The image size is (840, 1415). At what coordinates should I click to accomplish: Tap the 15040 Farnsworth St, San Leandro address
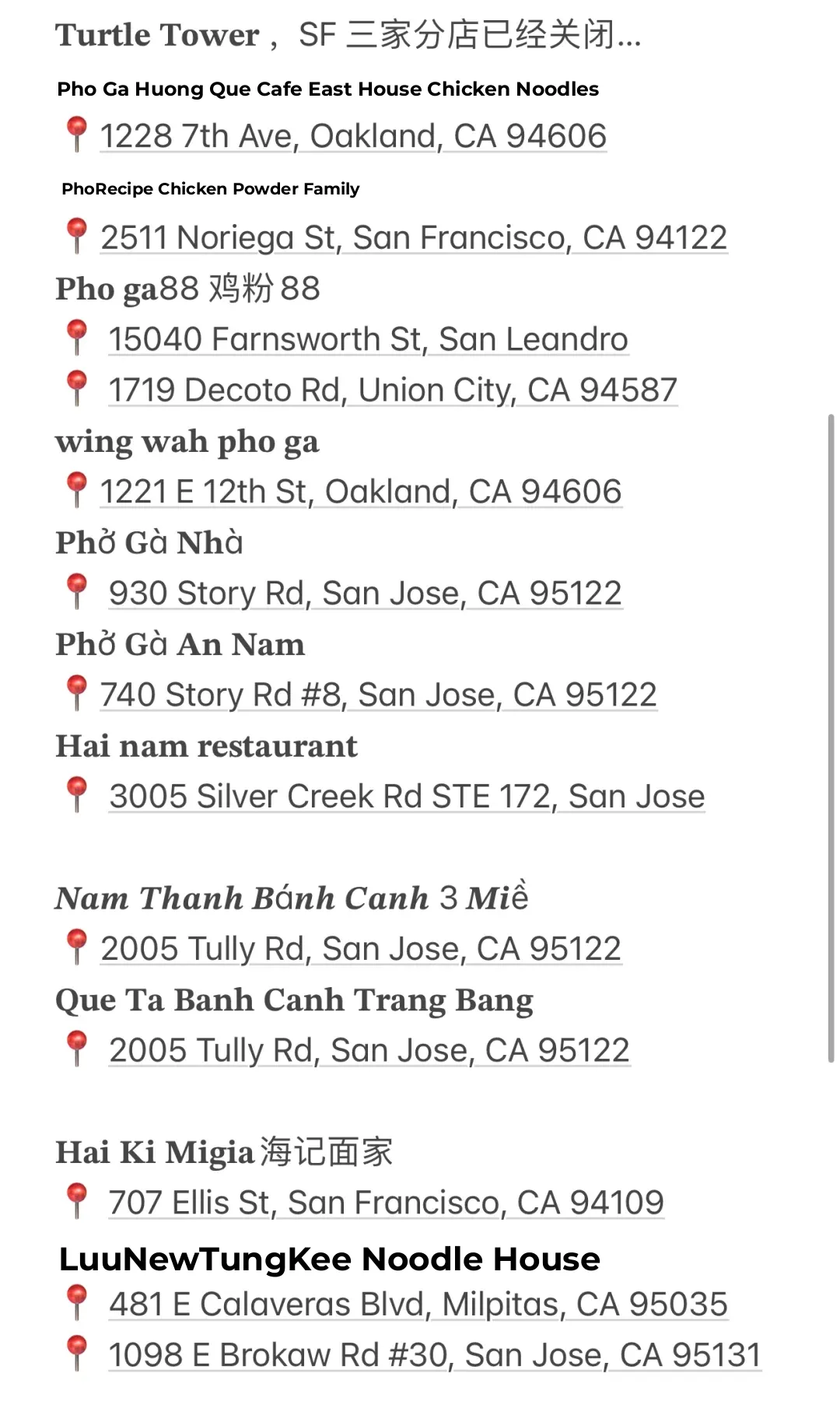click(x=368, y=340)
